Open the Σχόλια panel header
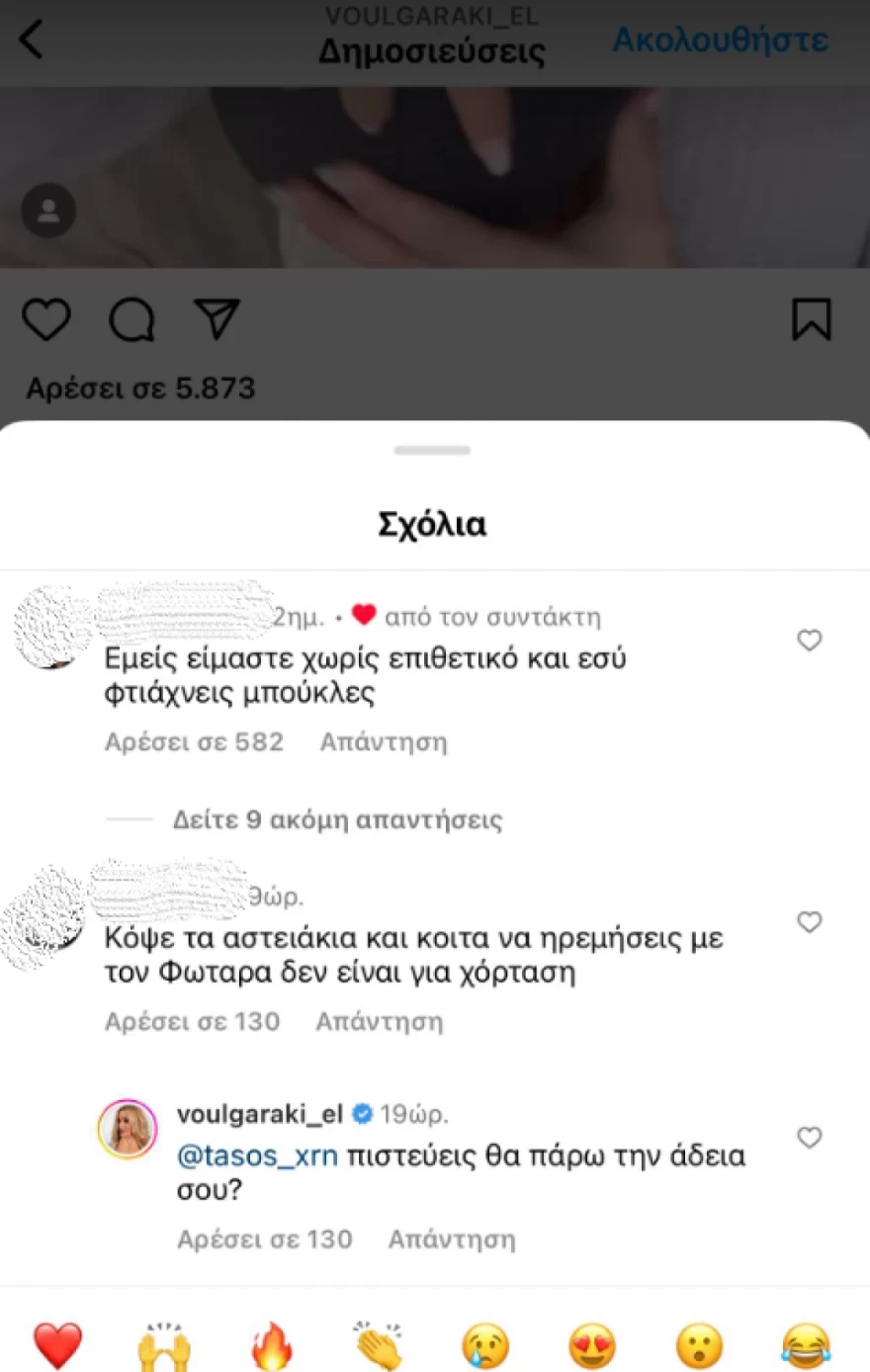This screenshot has width=870, height=1372. (432, 524)
